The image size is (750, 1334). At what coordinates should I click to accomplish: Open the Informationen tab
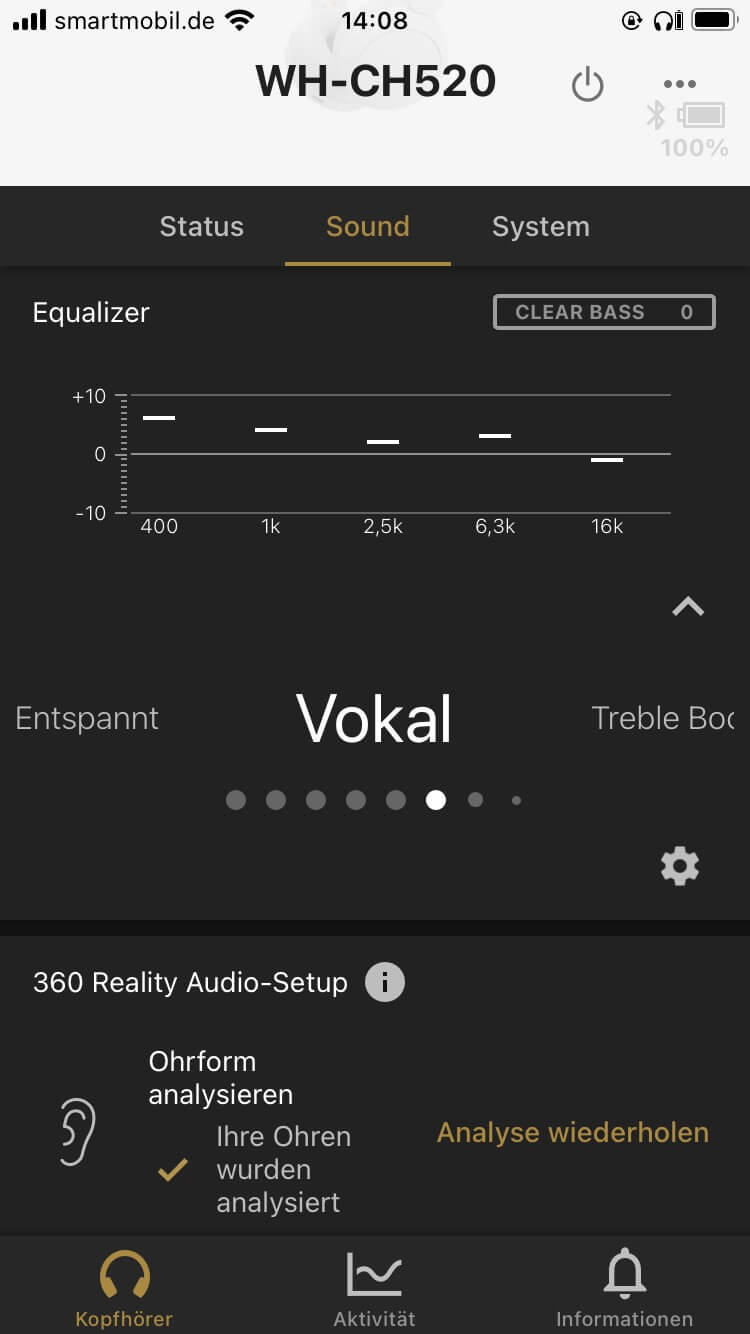[x=624, y=1289]
